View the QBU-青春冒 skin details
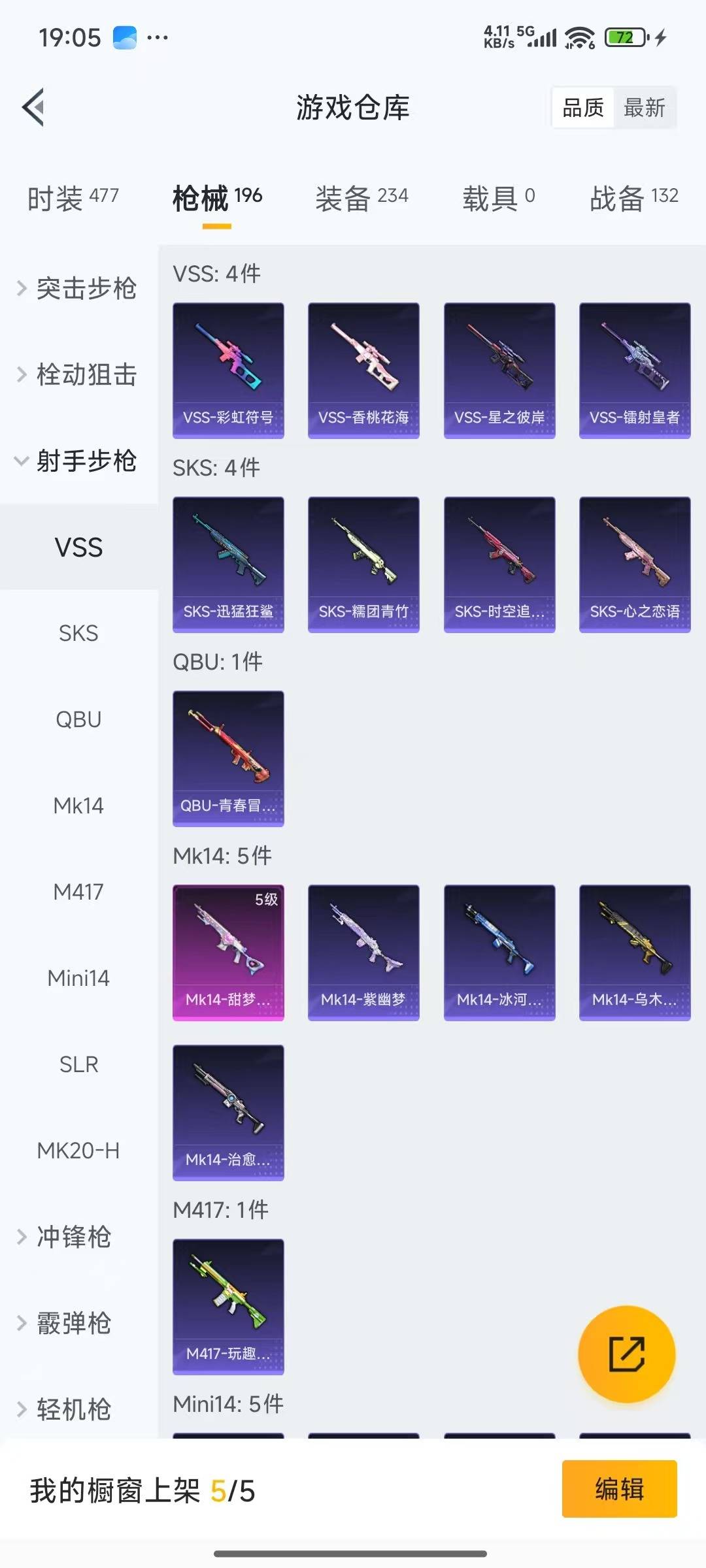 [x=227, y=758]
